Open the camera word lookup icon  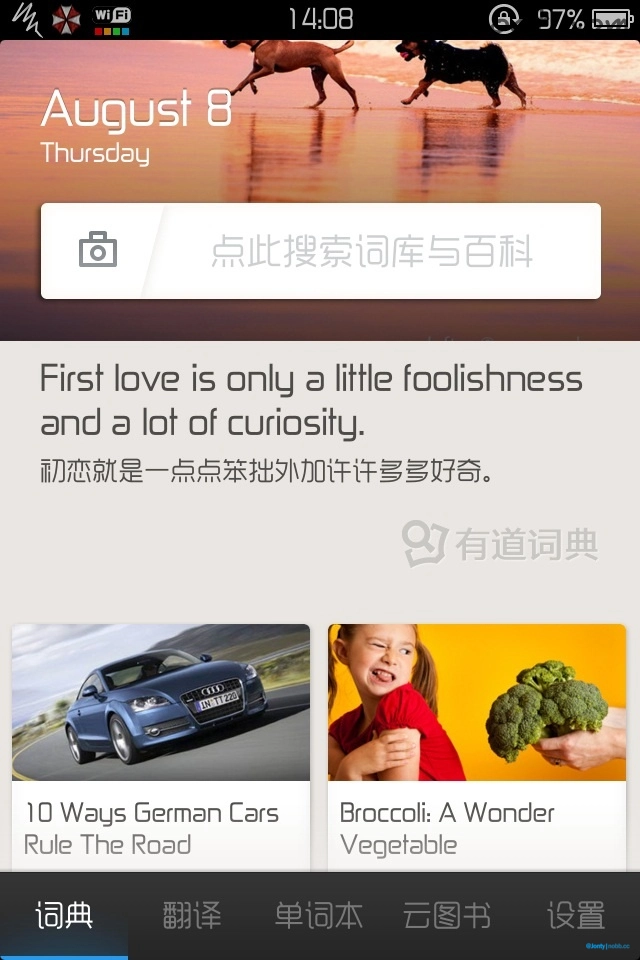(x=98, y=250)
